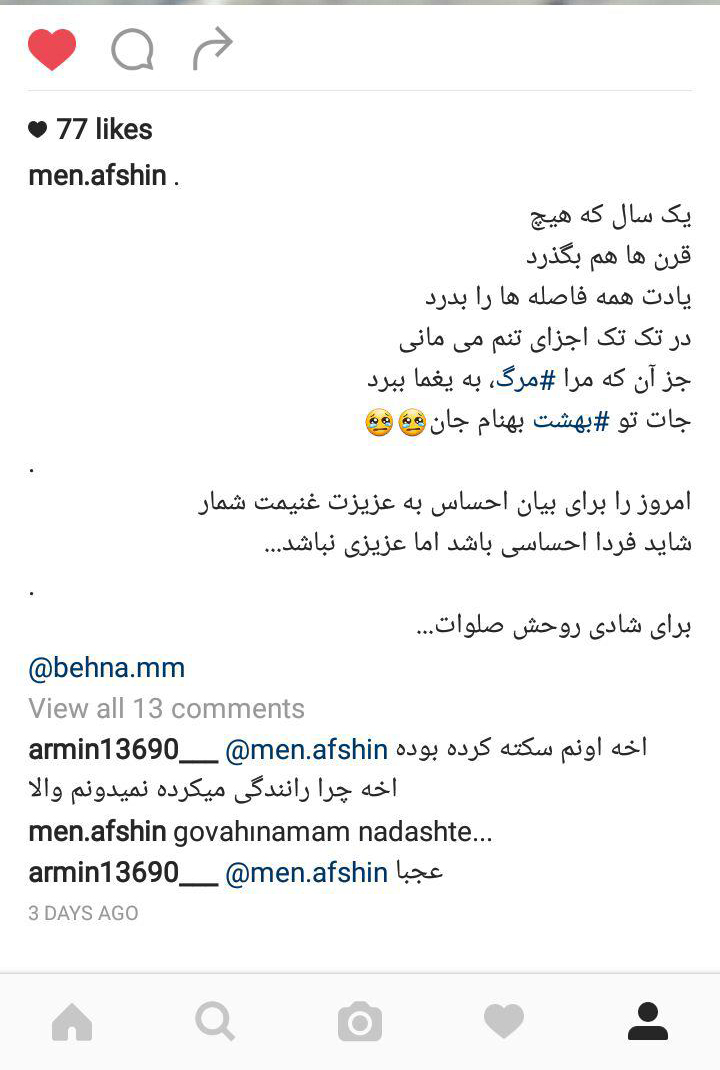Open the men.afshin profile from the caption
This screenshot has height=1070, width=720.
(x=97, y=175)
